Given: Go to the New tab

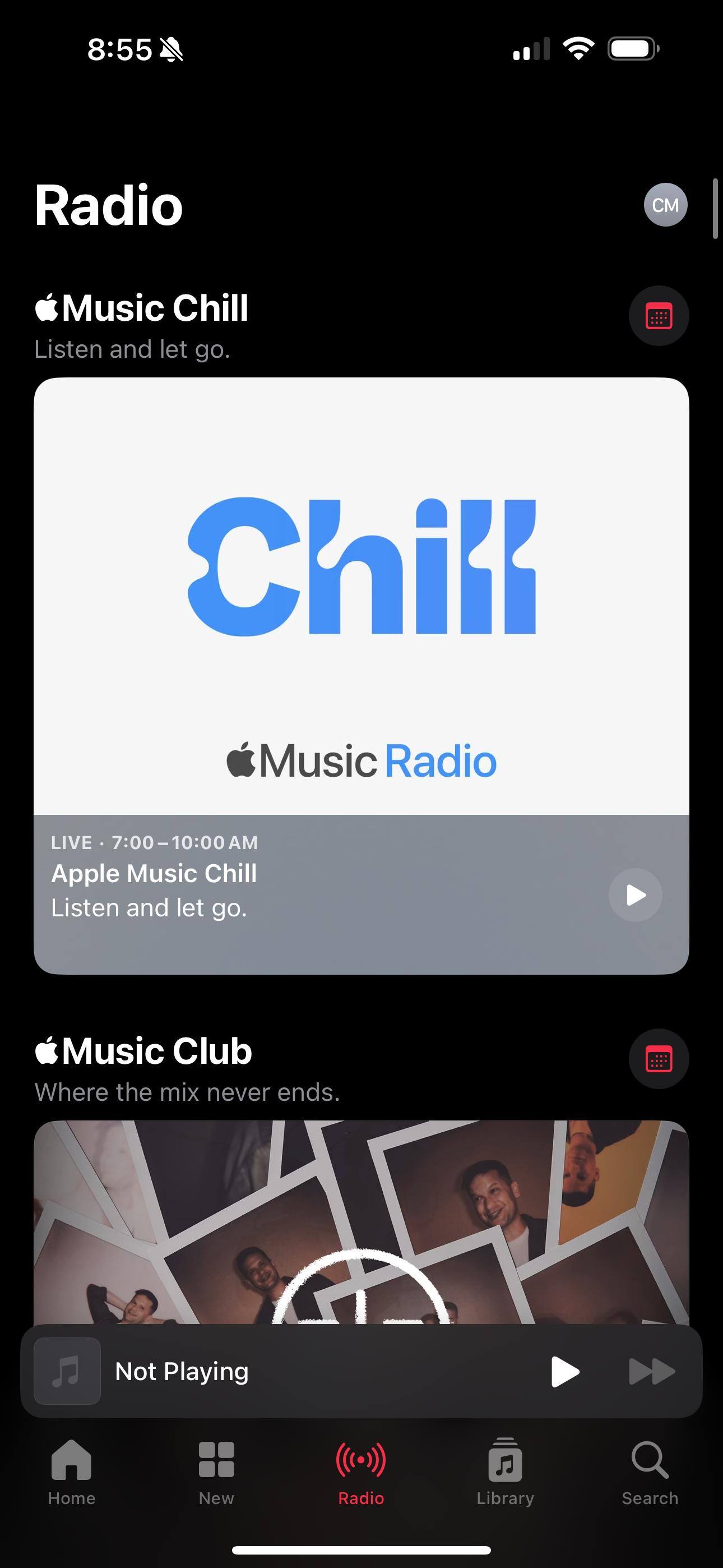Looking at the screenshot, I should (x=216, y=1470).
